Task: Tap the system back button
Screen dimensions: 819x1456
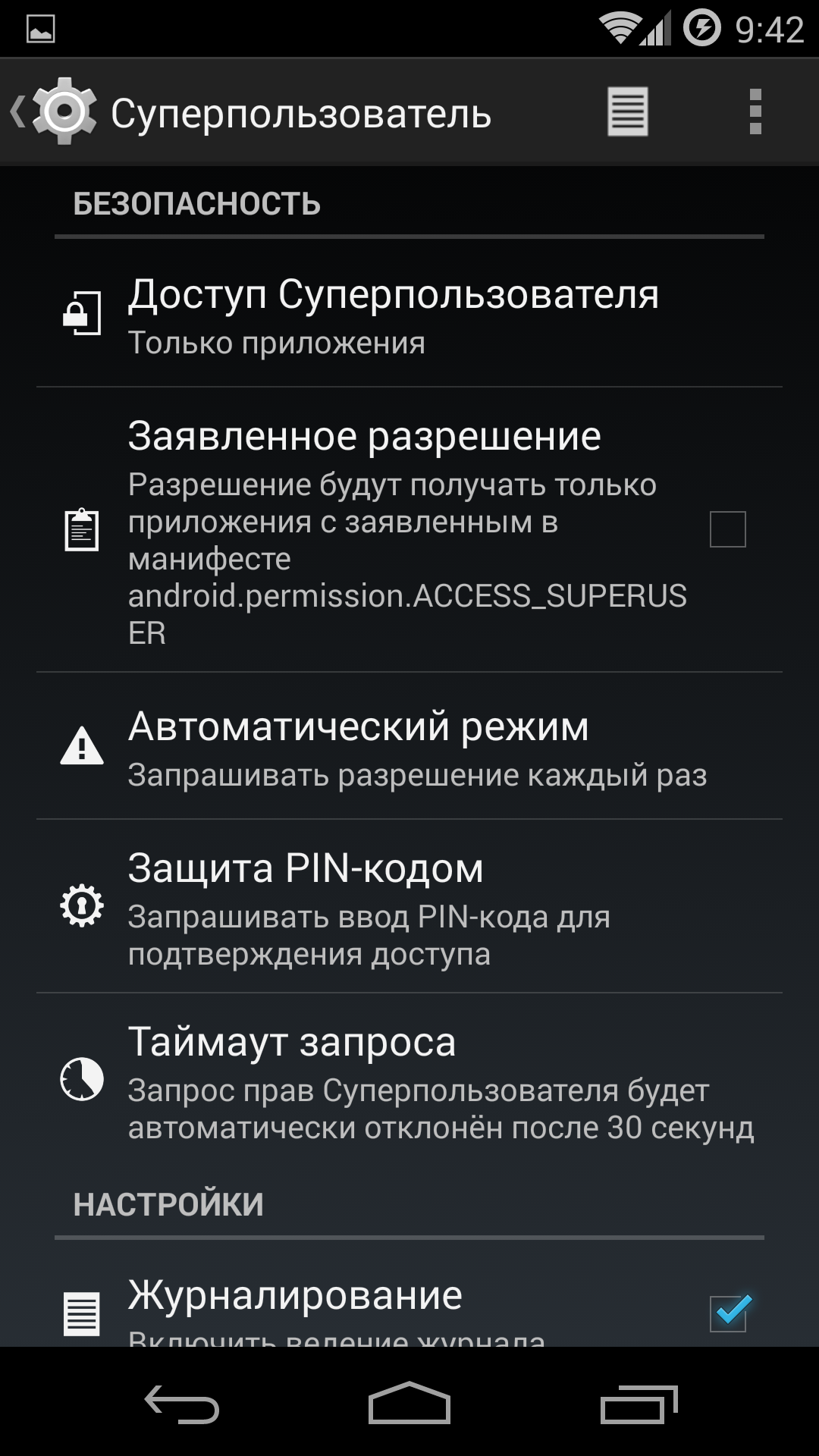Action: [x=182, y=1404]
